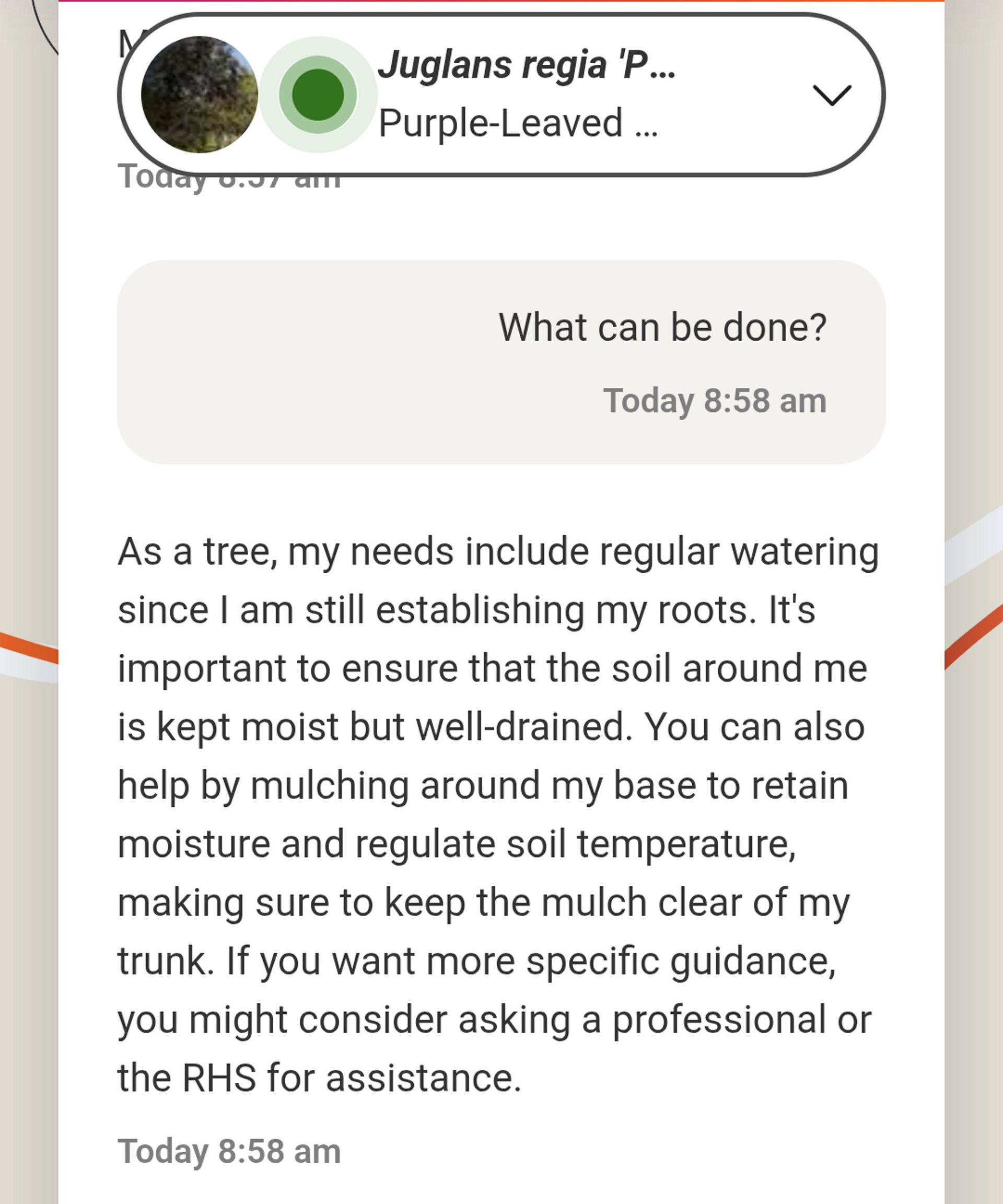1003x1204 pixels.
Task: Expand the Juglans regia tree selector dropdown
Action: (x=832, y=95)
